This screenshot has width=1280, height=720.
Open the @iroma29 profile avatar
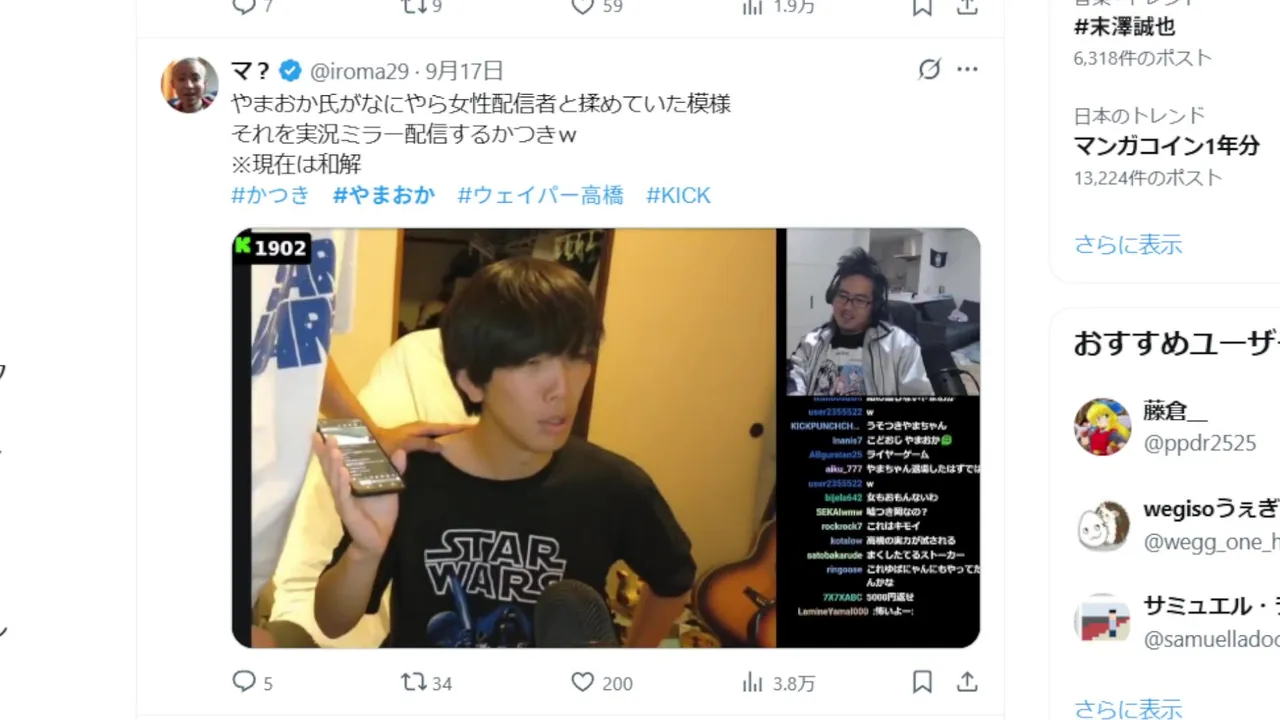(190, 85)
